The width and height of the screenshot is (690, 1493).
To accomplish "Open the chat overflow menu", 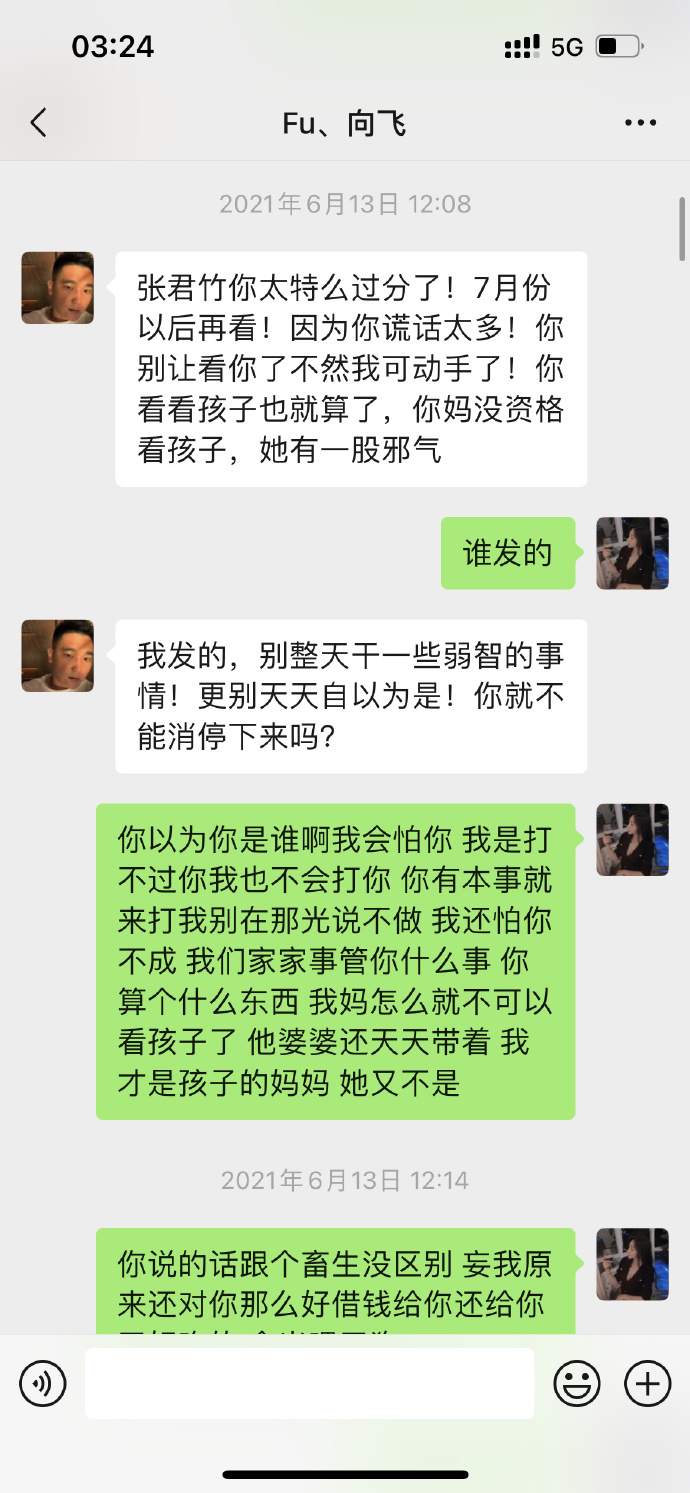I will (640, 123).
